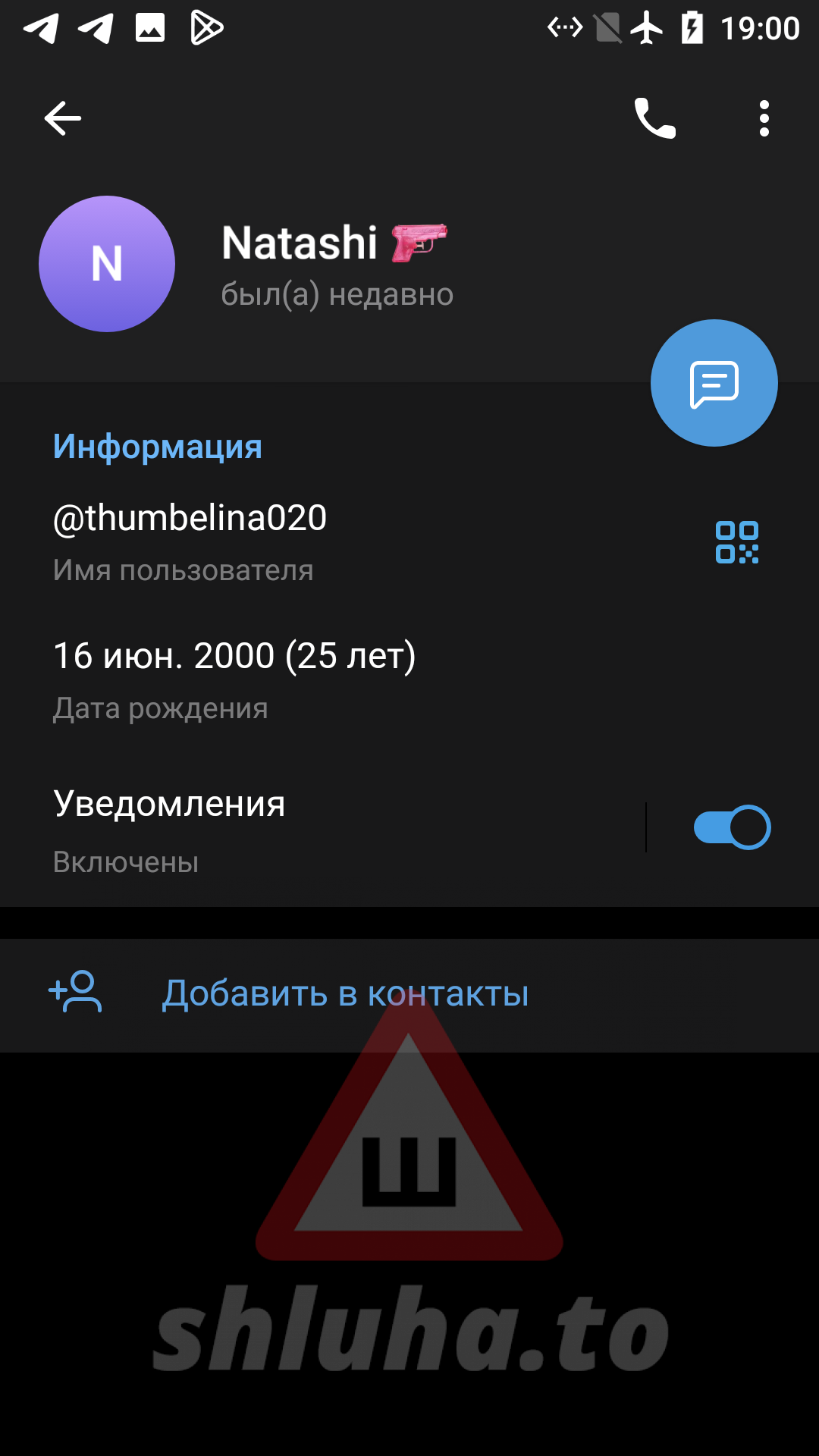Select Добавить в контакты

click(345, 993)
